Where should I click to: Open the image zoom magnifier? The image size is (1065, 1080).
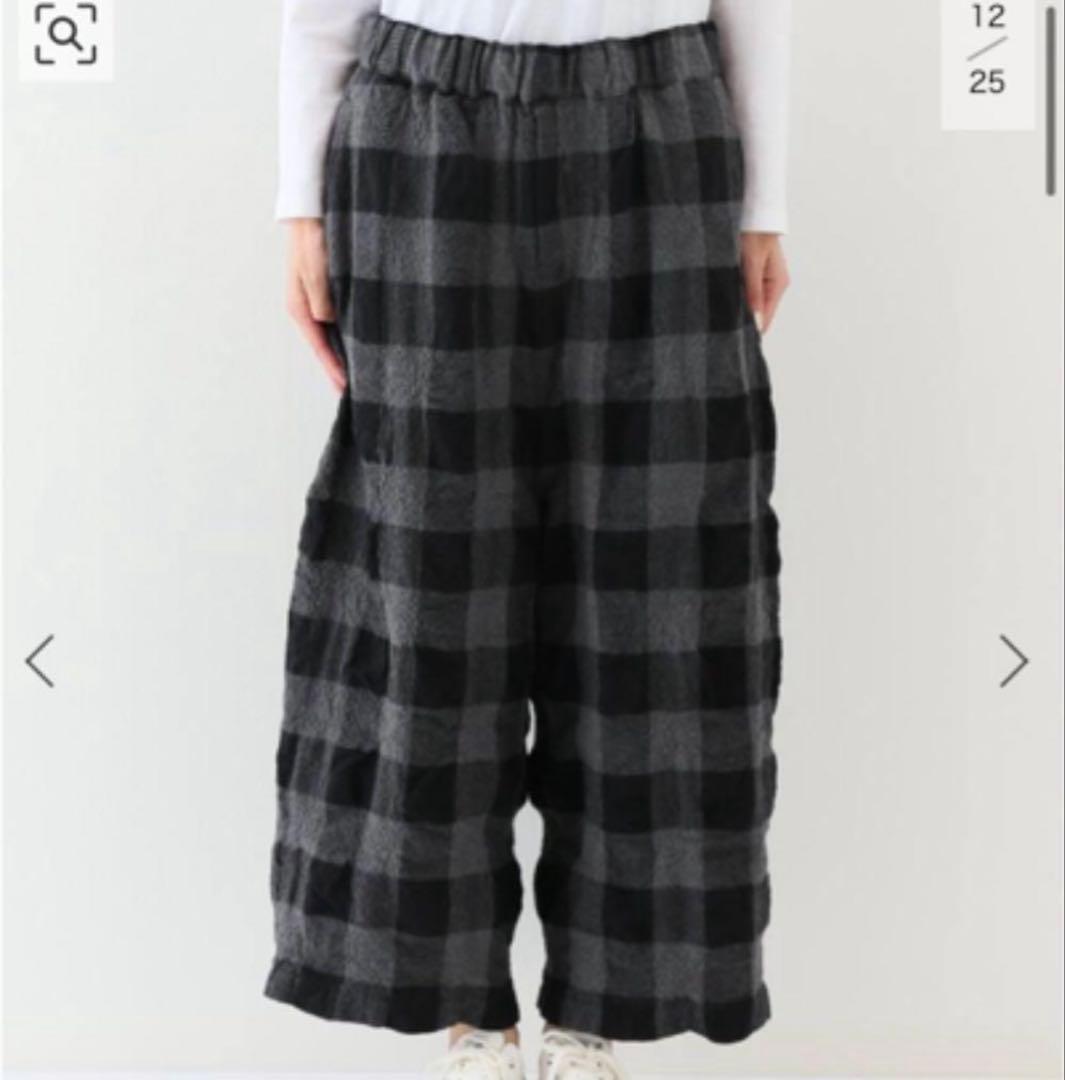(x=65, y=35)
